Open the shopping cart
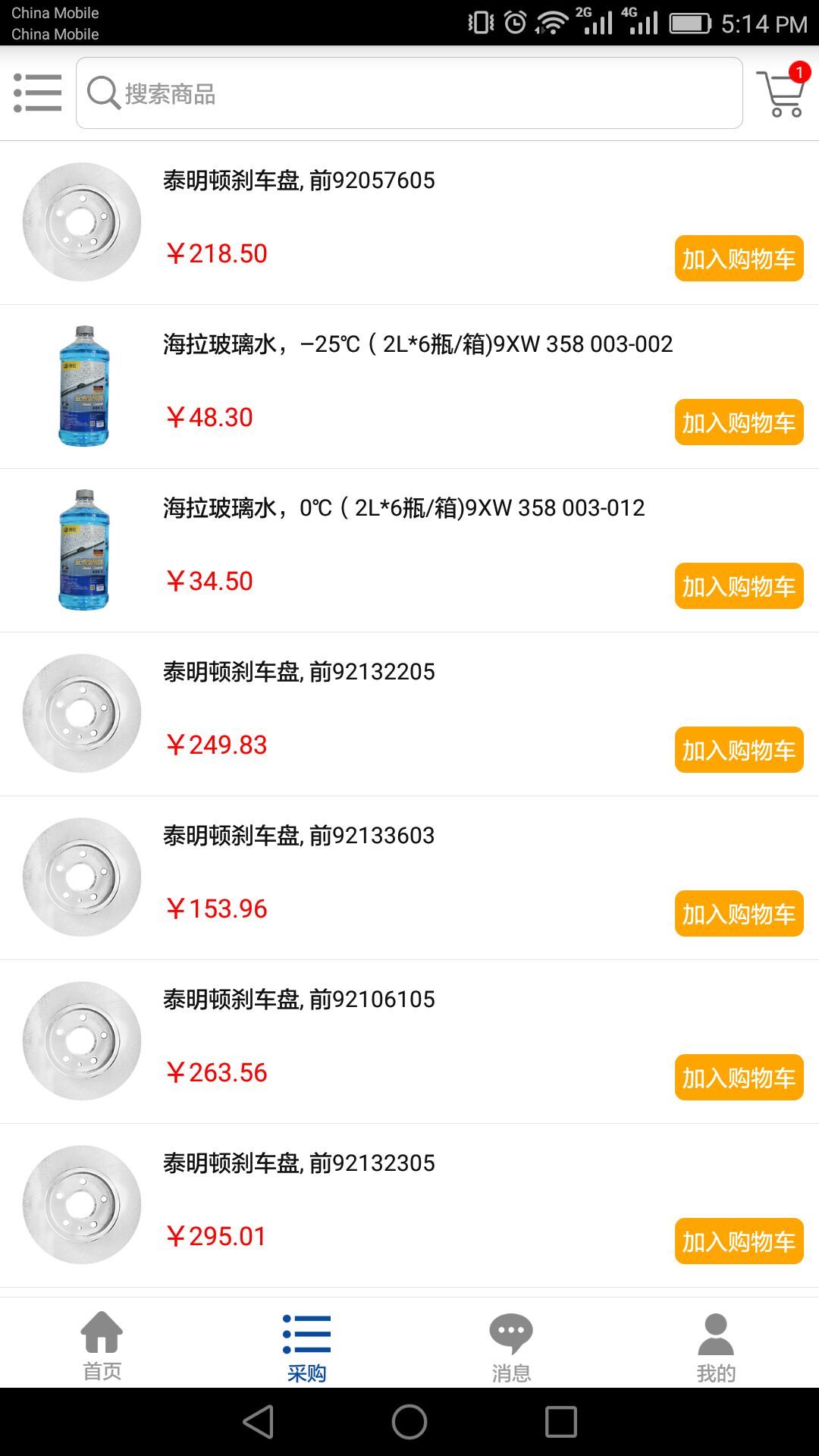The width and height of the screenshot is (819, 1456). [783, 93]
